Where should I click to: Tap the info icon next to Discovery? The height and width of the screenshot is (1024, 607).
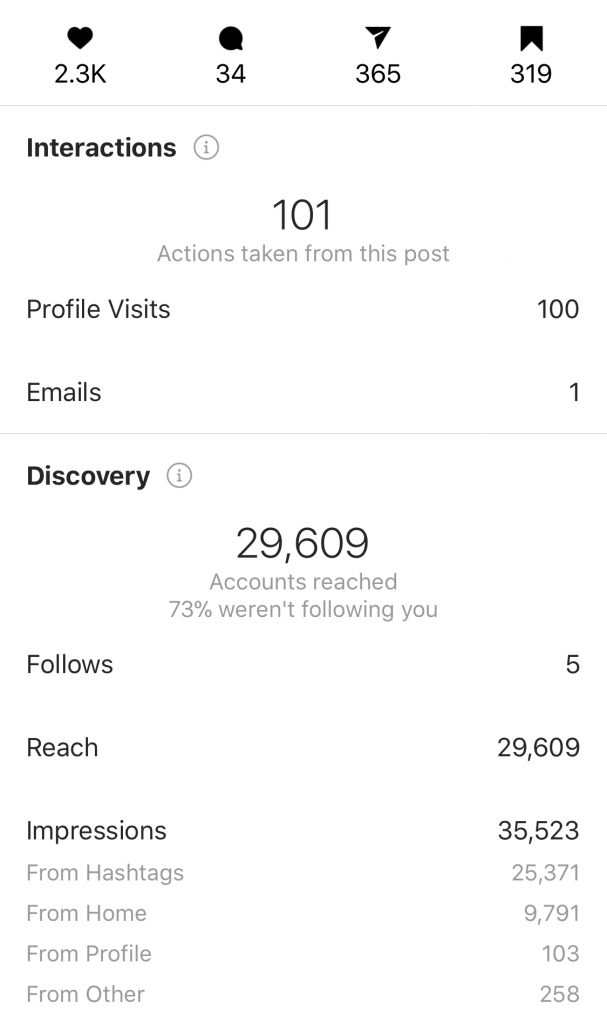pyautogui.click(x=180, y=475)
